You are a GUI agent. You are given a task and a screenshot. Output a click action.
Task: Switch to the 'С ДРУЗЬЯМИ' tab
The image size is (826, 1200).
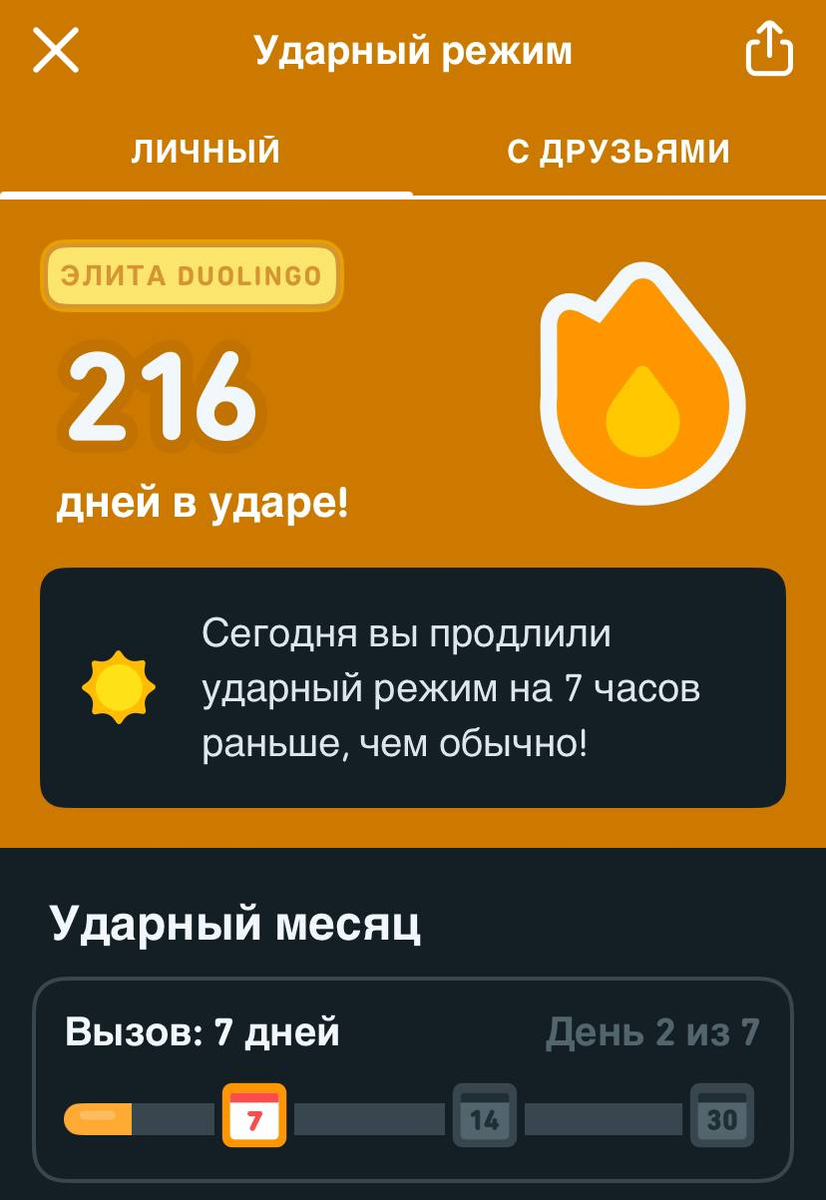tap(616, 150)
